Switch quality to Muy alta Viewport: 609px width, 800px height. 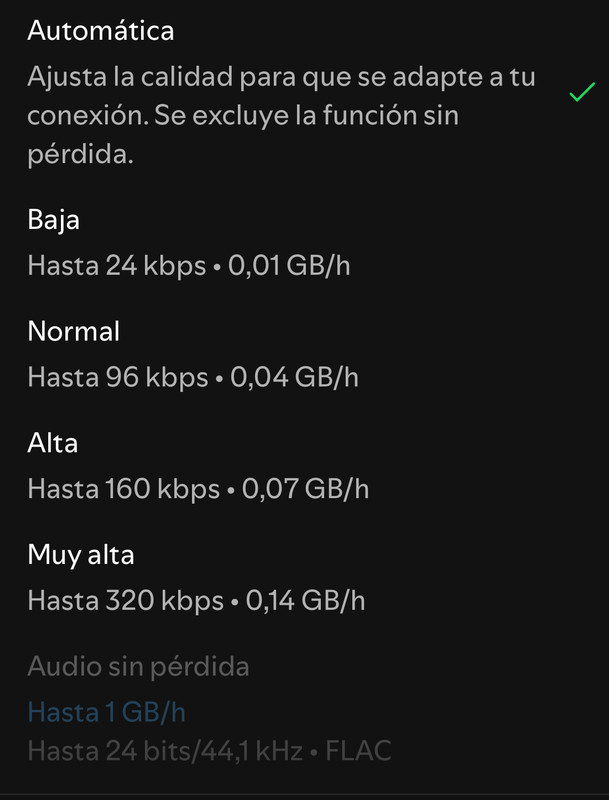[196, 578]
